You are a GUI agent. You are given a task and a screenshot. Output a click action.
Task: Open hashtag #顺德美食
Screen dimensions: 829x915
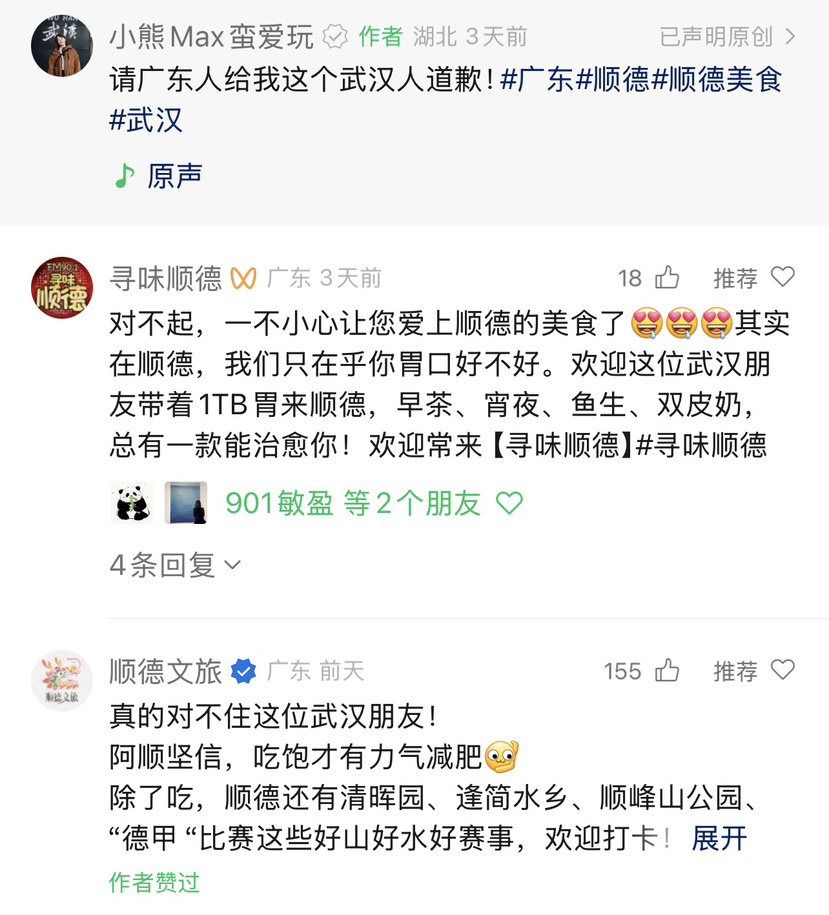[x=717, y=79]
